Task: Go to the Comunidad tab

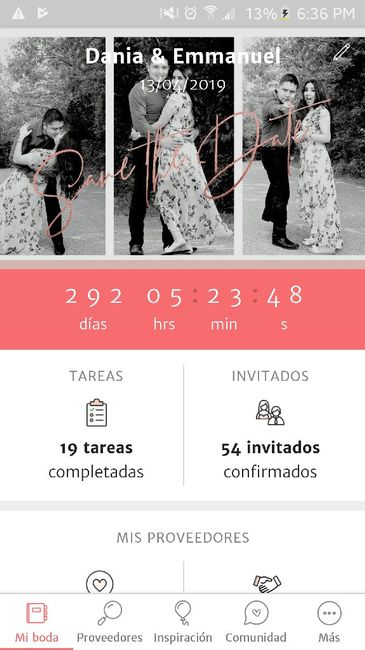Action: coord(256,621)
